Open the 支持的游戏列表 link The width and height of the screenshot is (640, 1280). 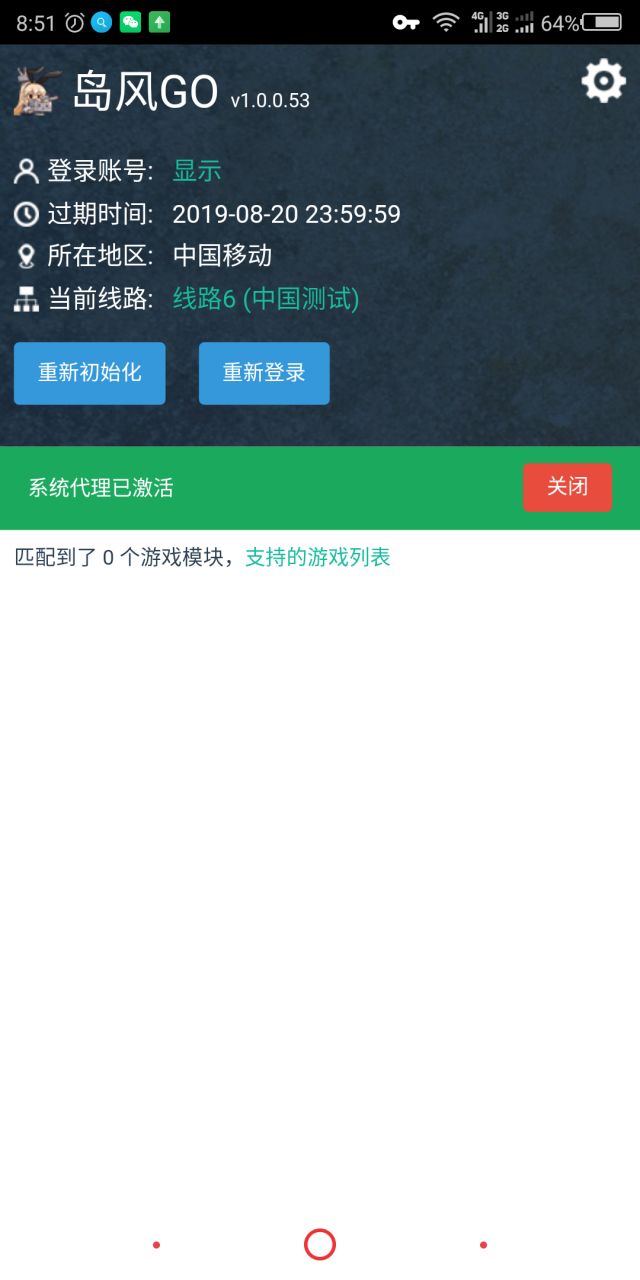click(318, 557)
